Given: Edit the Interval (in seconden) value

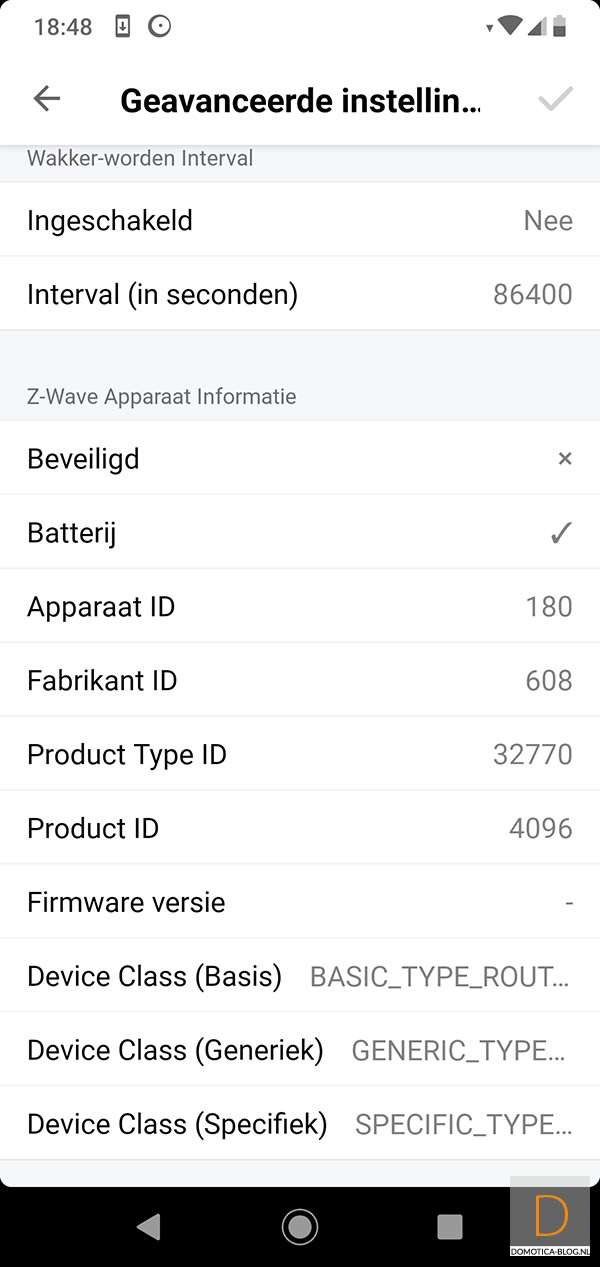Looking at the screenshot, I should tap(300, 294).
